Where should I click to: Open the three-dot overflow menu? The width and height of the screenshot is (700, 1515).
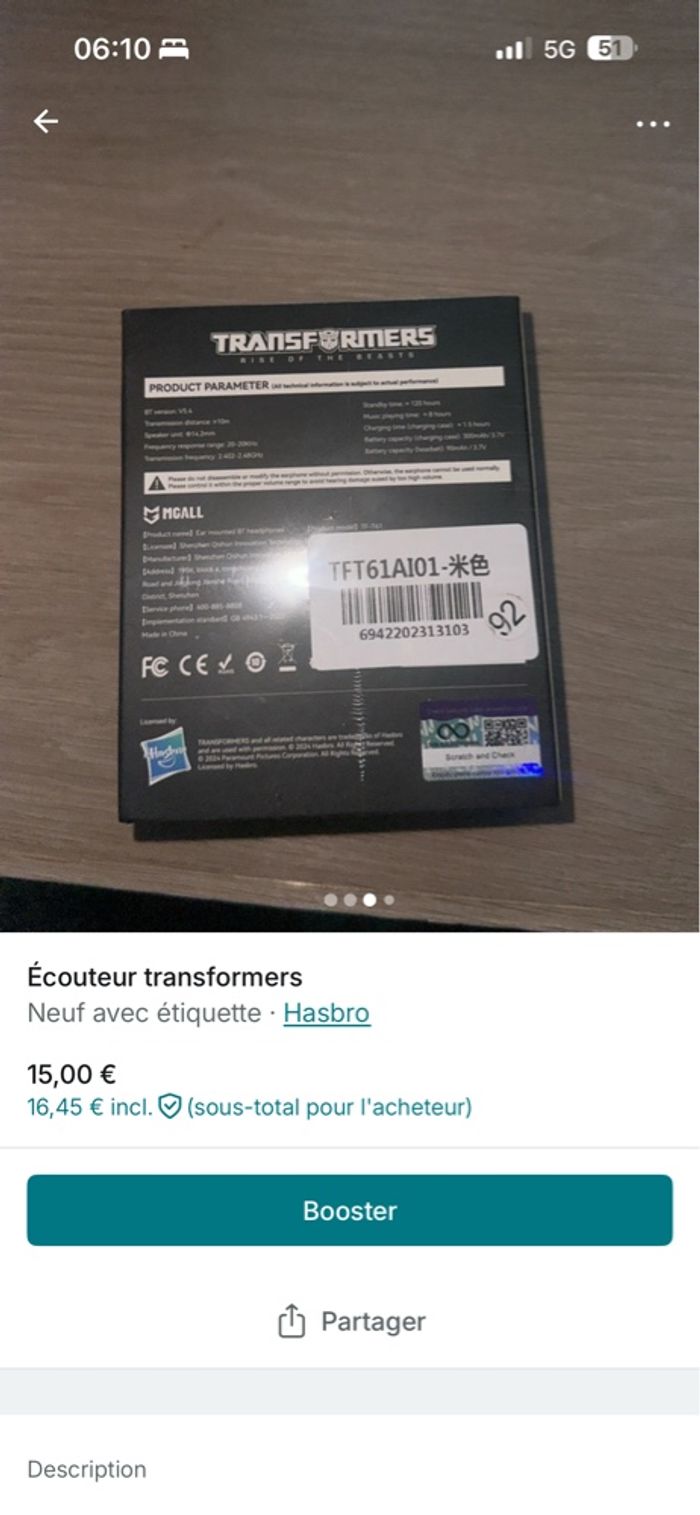pyautogui.click(x=653, y=124)
